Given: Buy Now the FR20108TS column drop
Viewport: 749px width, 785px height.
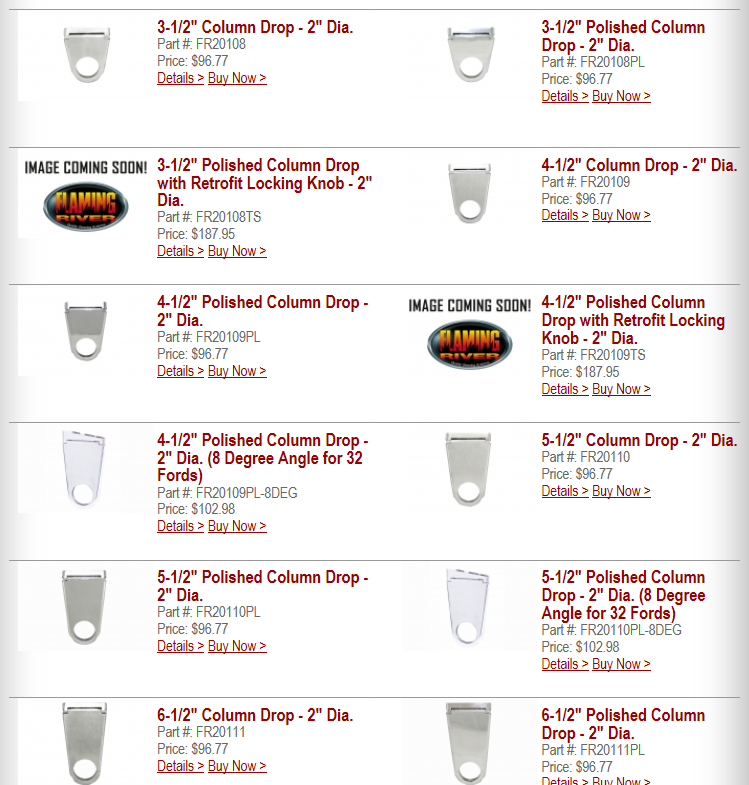Looking at the screenshot, I should click(237, 251).
